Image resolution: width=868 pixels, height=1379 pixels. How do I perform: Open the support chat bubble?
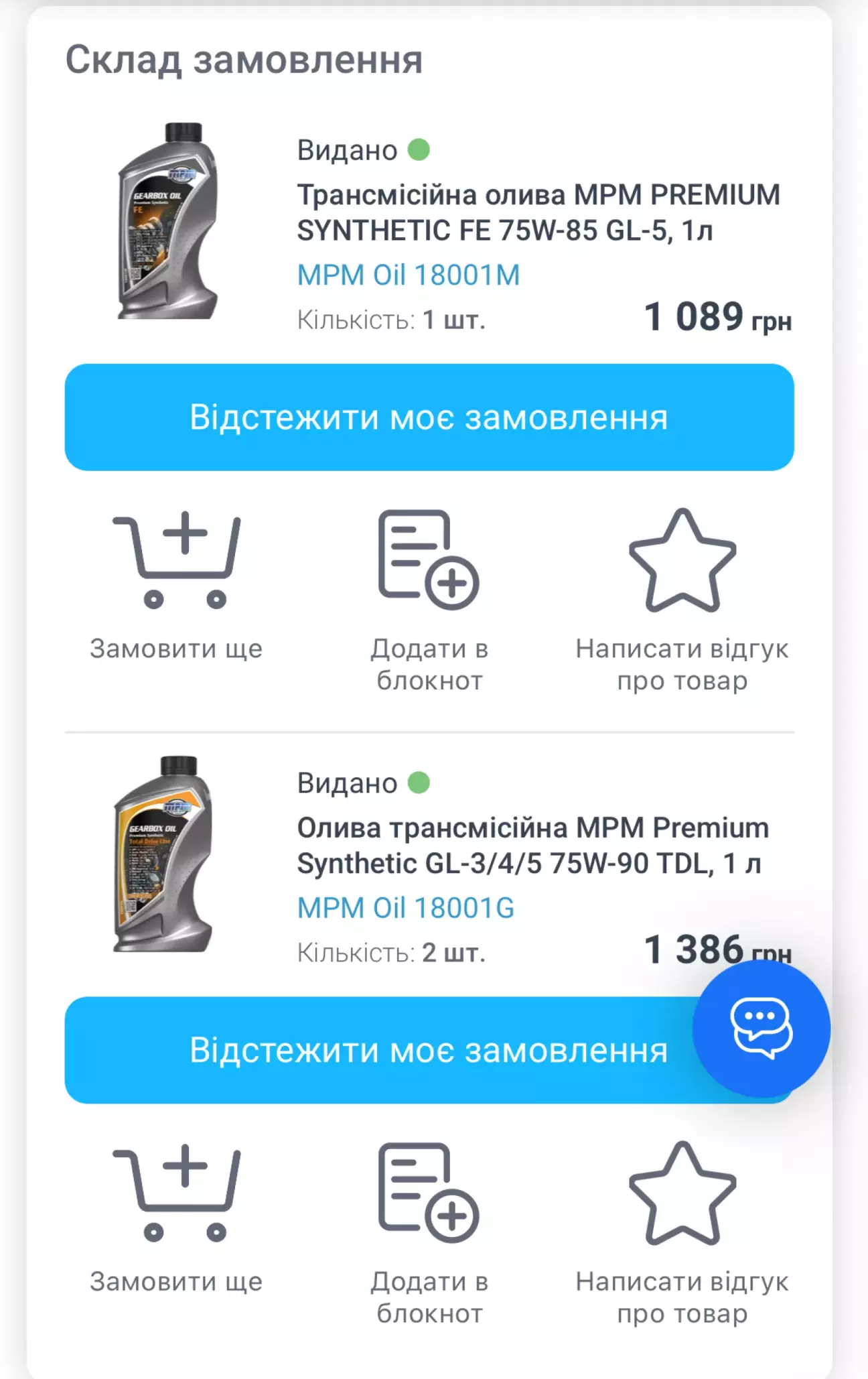(x=762, y=1029)
